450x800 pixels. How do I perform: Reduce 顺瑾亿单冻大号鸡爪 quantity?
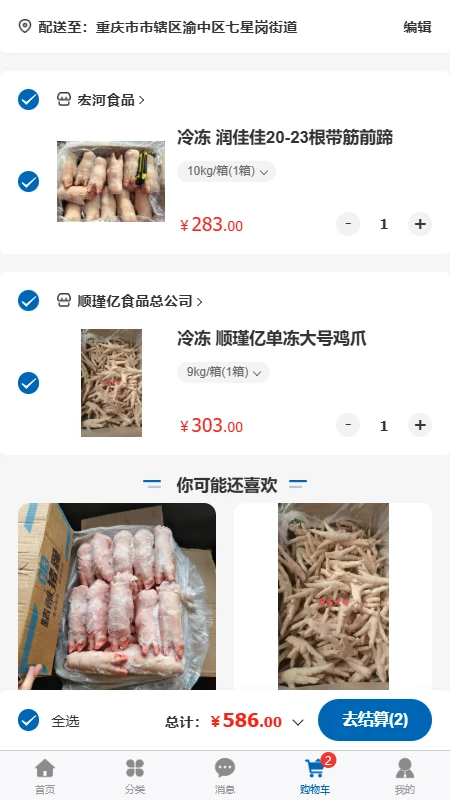click(x=348, y=425)
